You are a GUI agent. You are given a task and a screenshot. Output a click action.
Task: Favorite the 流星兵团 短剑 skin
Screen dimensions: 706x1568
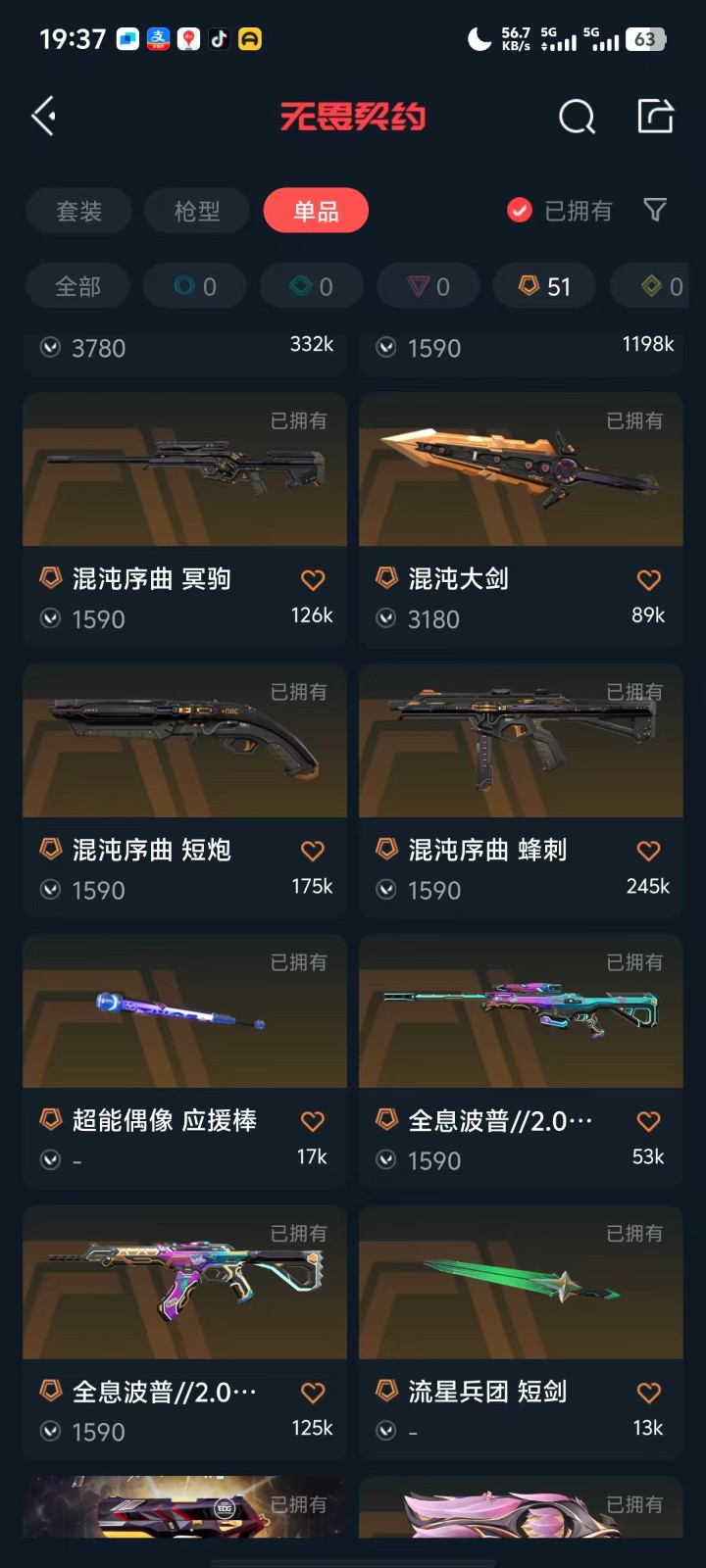[x=649, y=1393]
